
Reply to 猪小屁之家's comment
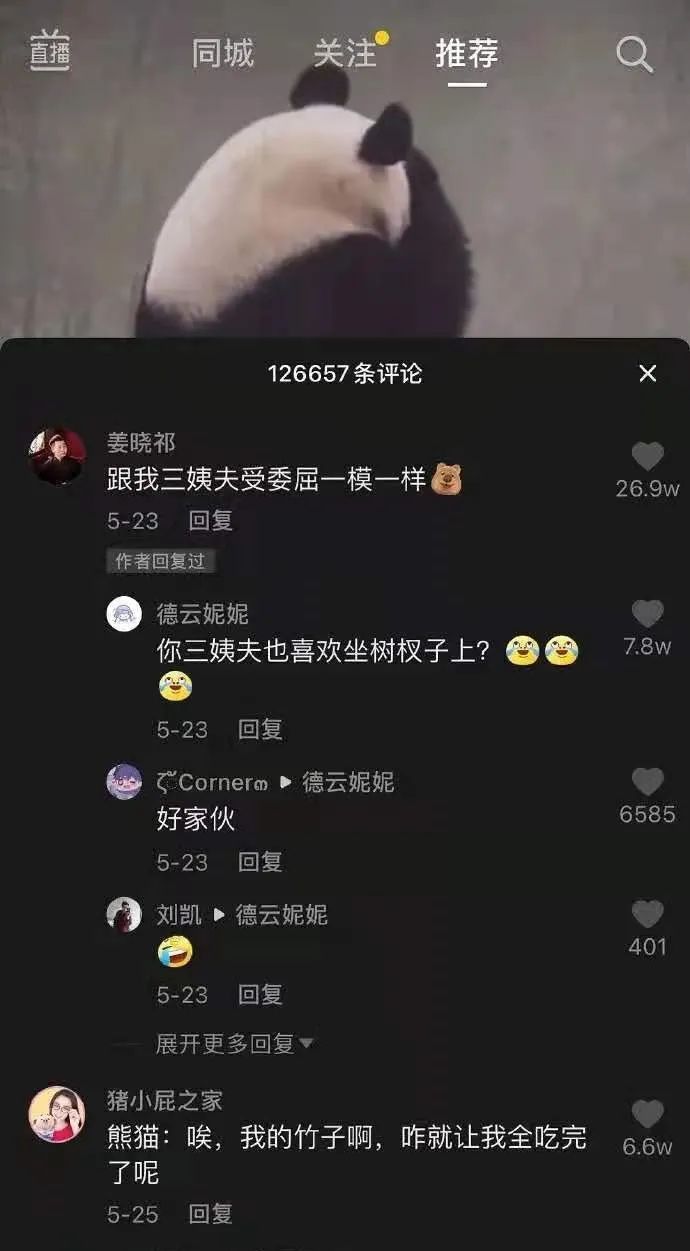[210, 1214]
